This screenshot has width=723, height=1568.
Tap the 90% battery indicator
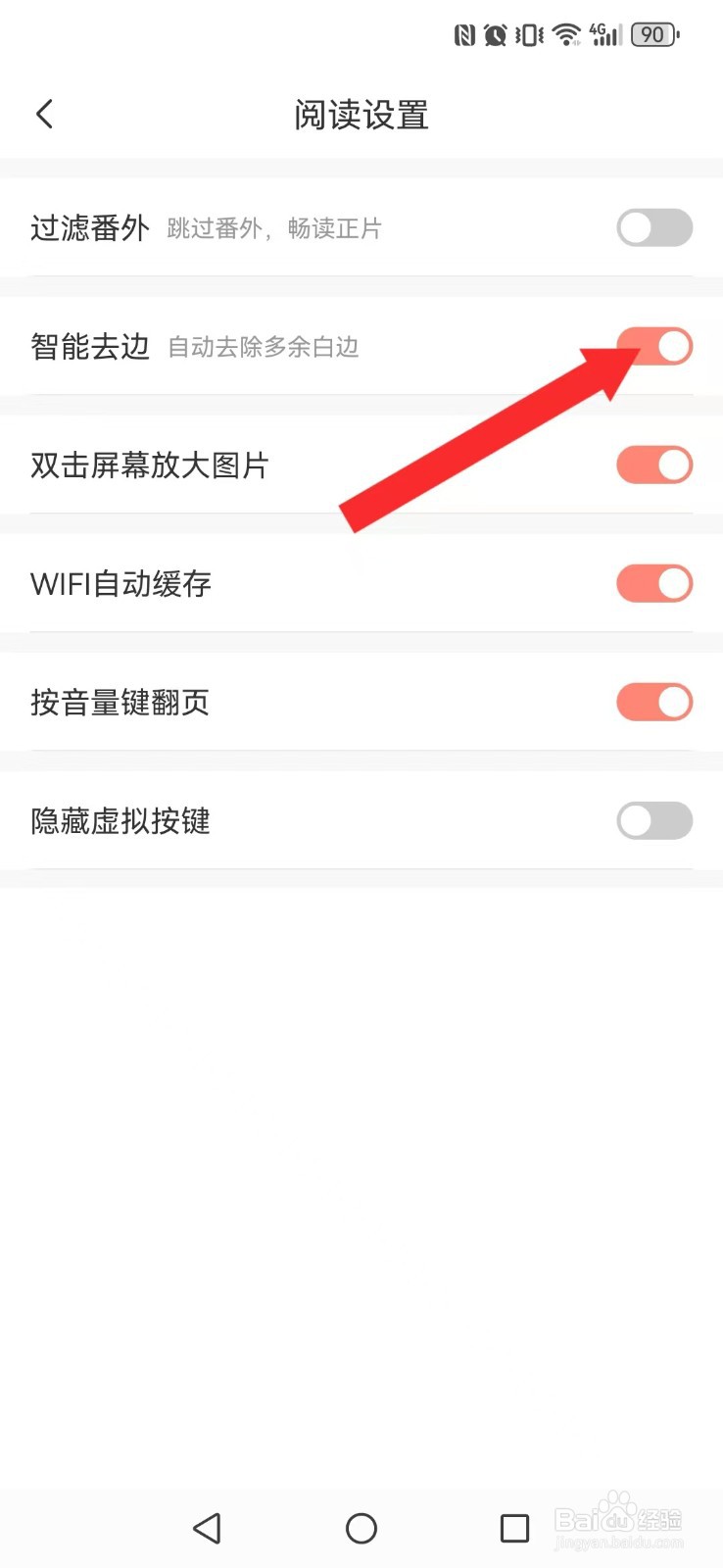[x=652, y=34]
